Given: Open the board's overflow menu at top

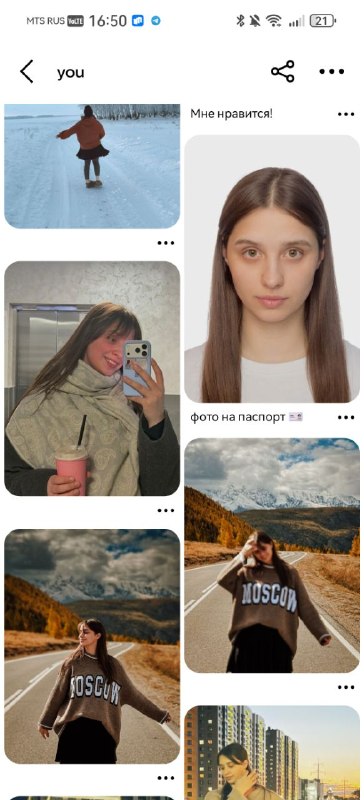Looking at the screenshot, I should point(332,72).
